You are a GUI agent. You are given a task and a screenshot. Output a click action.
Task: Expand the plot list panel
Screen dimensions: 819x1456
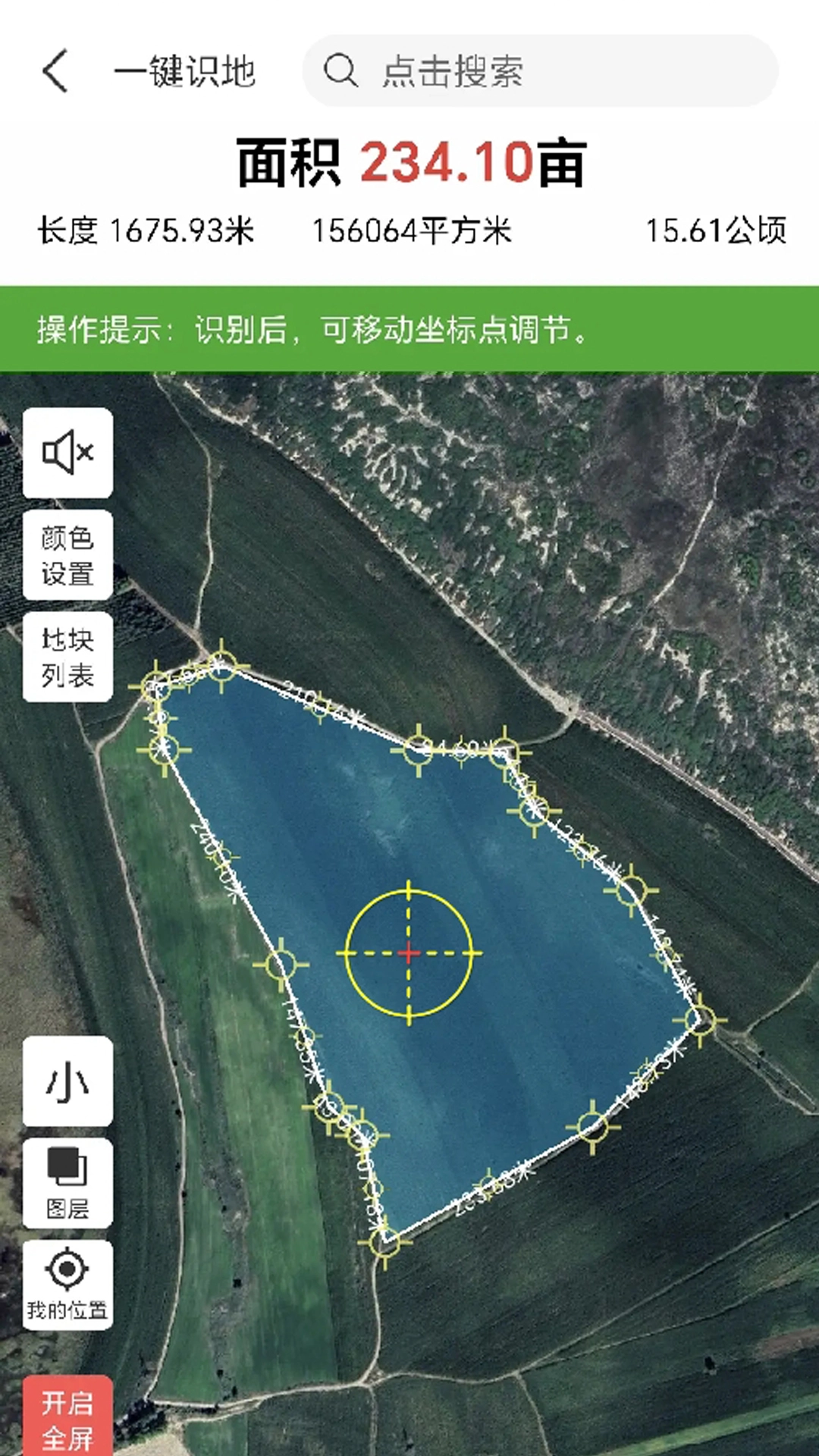point(67,656)
